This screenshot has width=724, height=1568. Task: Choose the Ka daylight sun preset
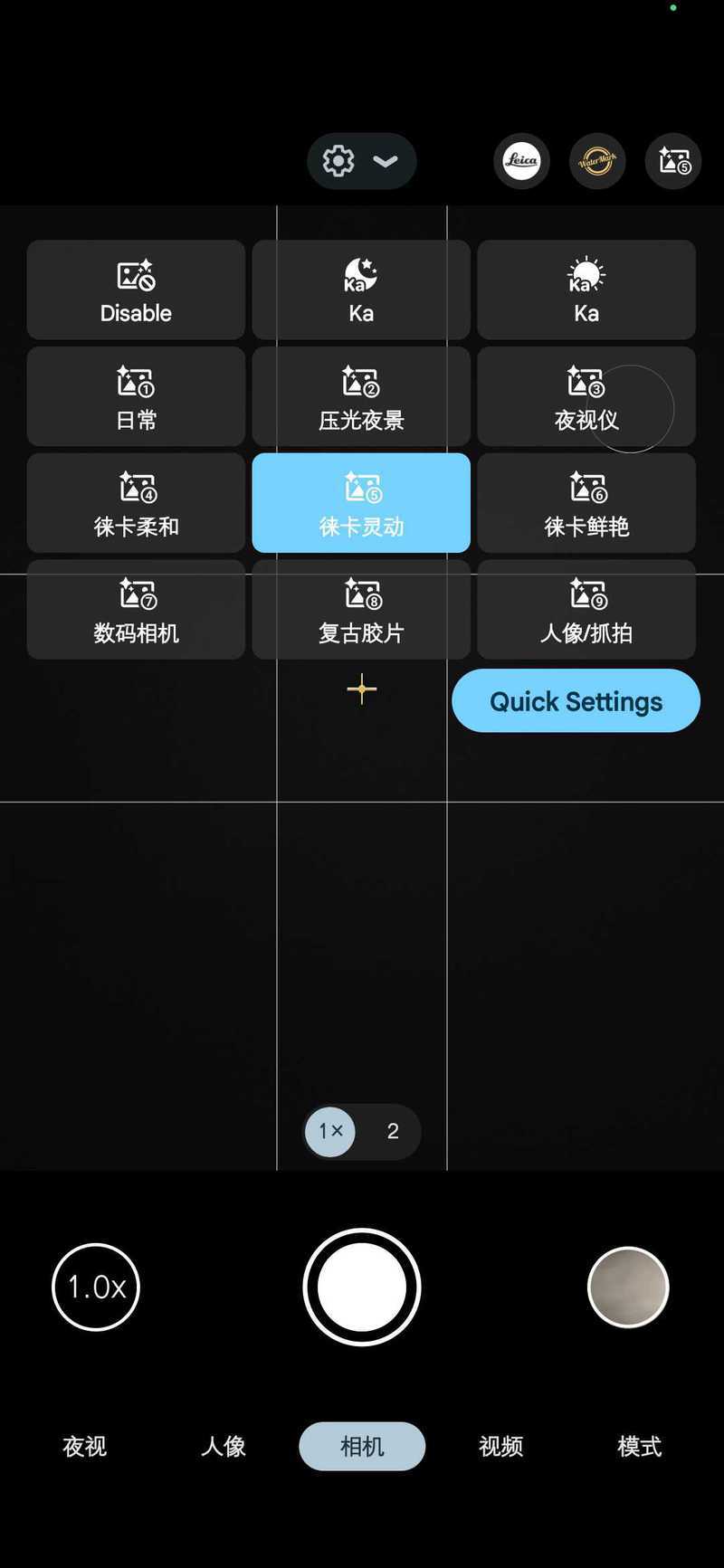tap(586, 290)
